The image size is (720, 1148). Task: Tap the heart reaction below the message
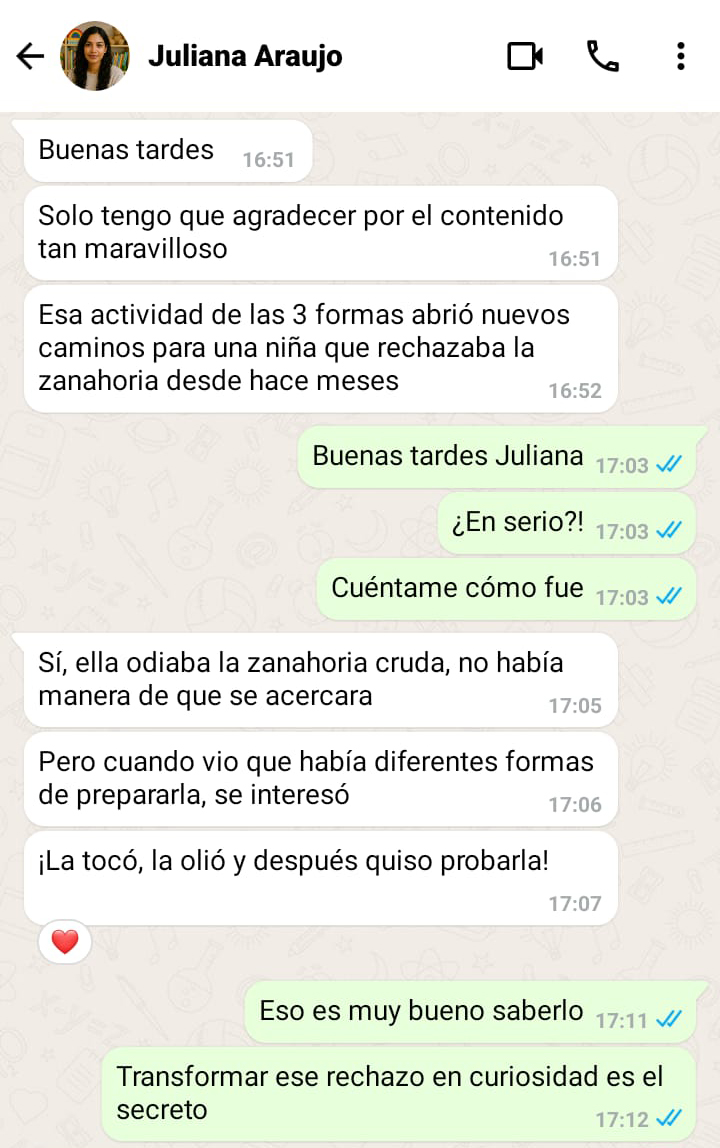[64, 941]
